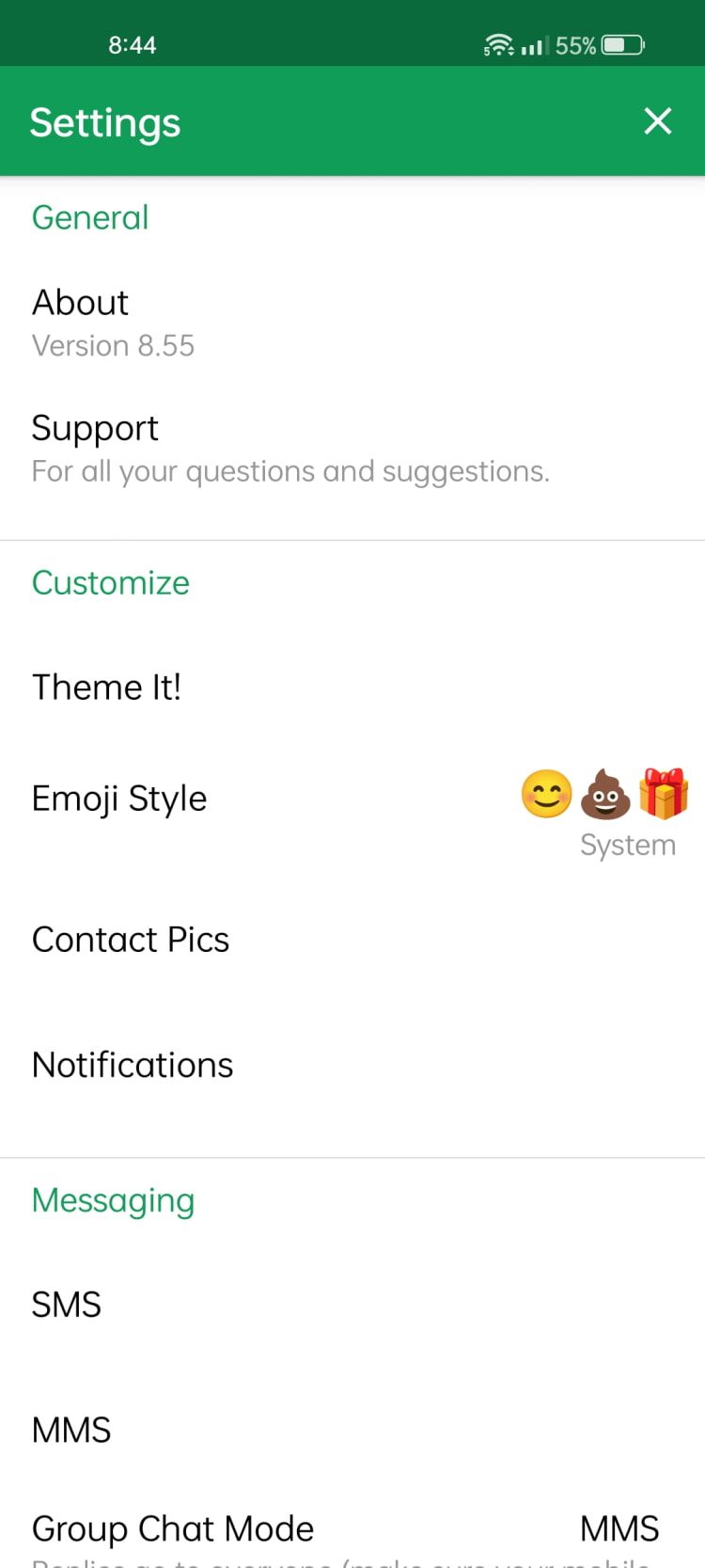Open Notifications settings
705x1568 pixels.
click(x=133, y=1065)
